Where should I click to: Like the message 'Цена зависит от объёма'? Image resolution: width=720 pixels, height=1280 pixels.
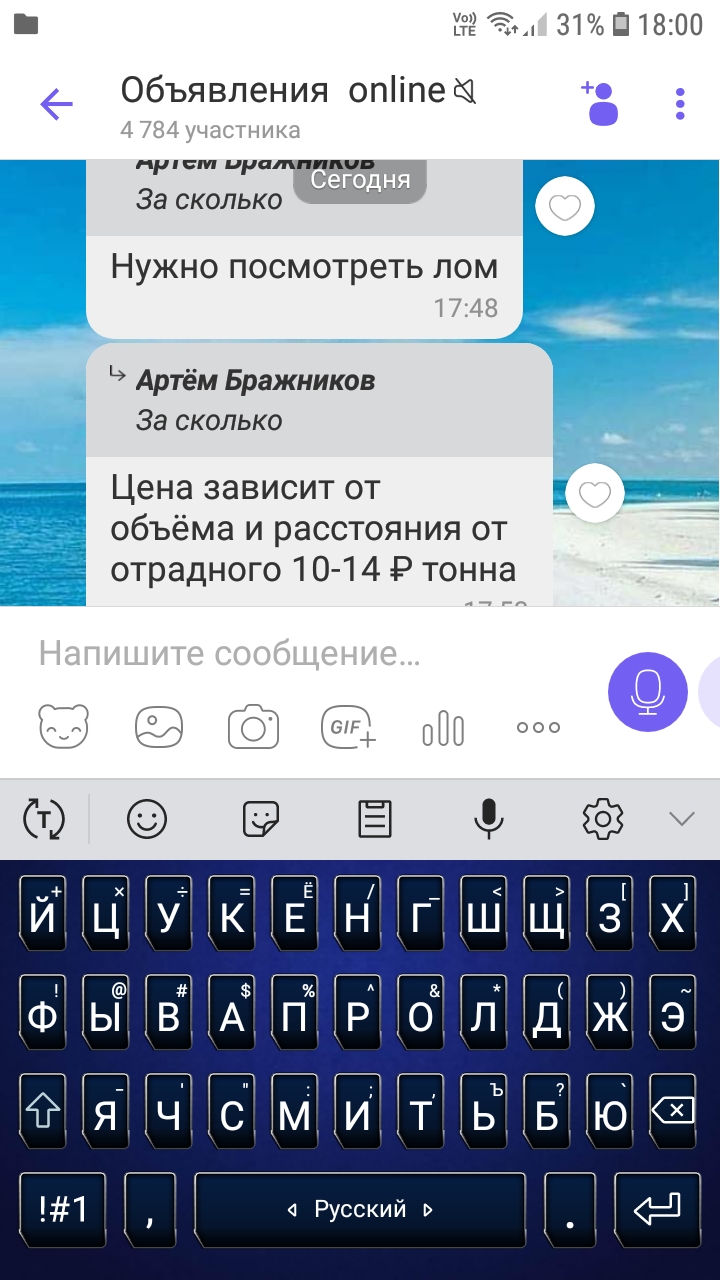tap(595, 493)
